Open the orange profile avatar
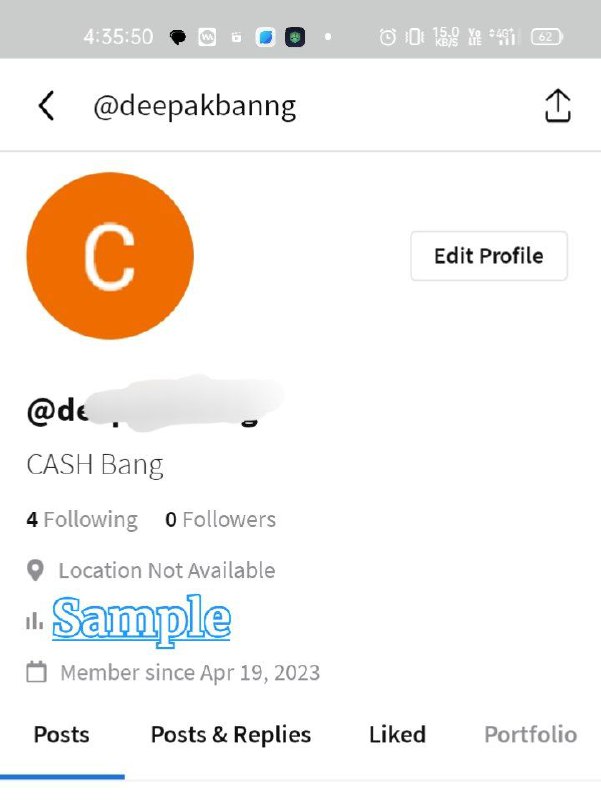This screenshot has height=800, width=601. point(109,256)
